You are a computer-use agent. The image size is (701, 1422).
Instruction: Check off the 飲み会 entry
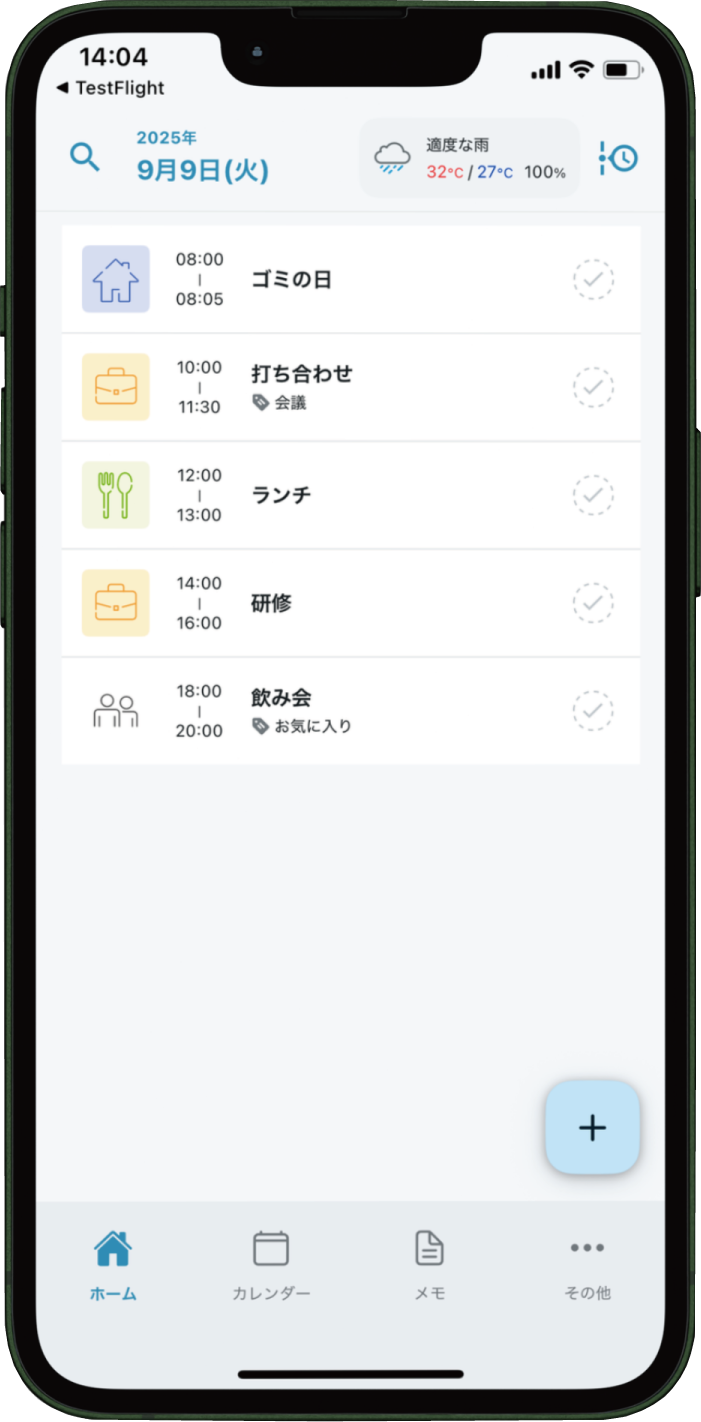[593, 711]
